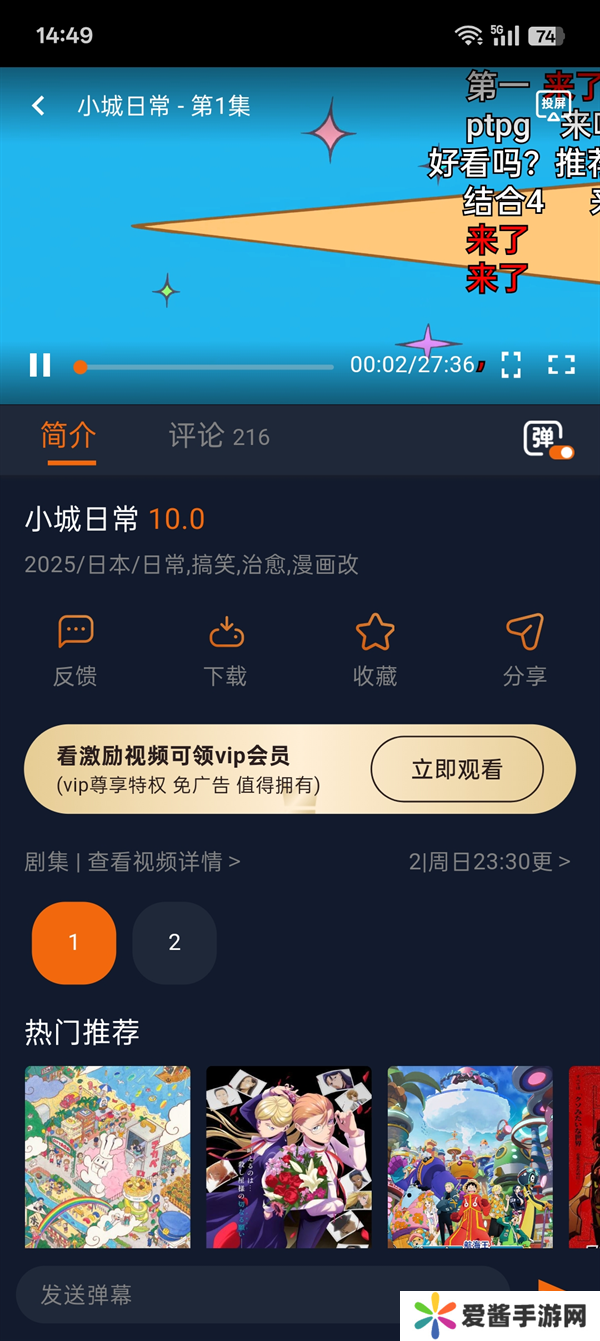The image size is (600, 1341).
Task: Select the 简介 tab
Action: 68,436
